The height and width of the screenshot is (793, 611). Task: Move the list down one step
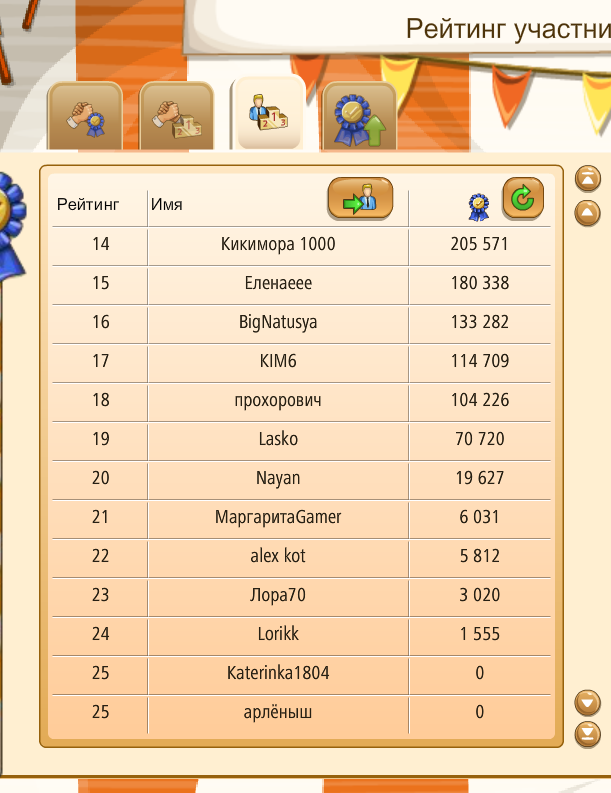(589, 702)
